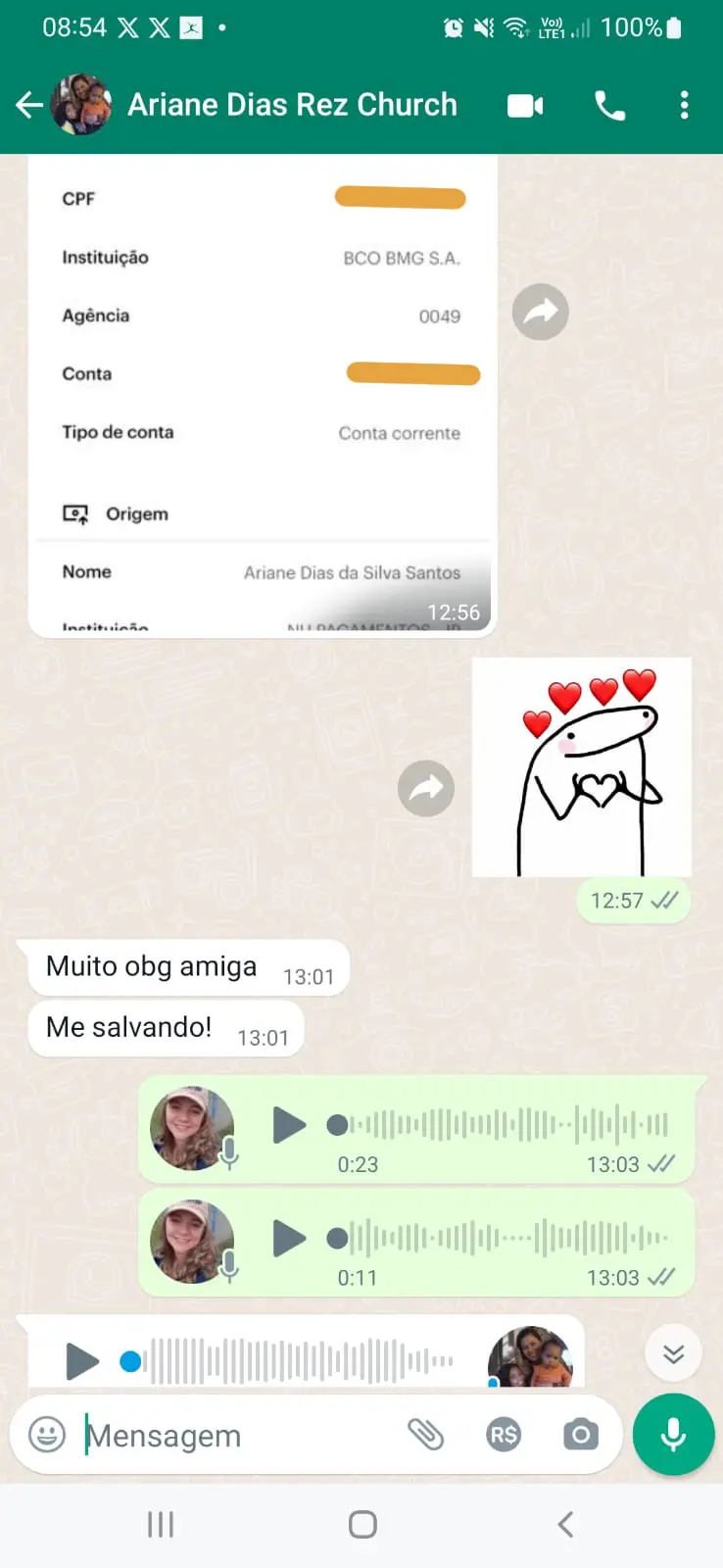Start a video call with Ariane
The image size is (723, 1568).
pyautogui.click(x=525, y=106)
